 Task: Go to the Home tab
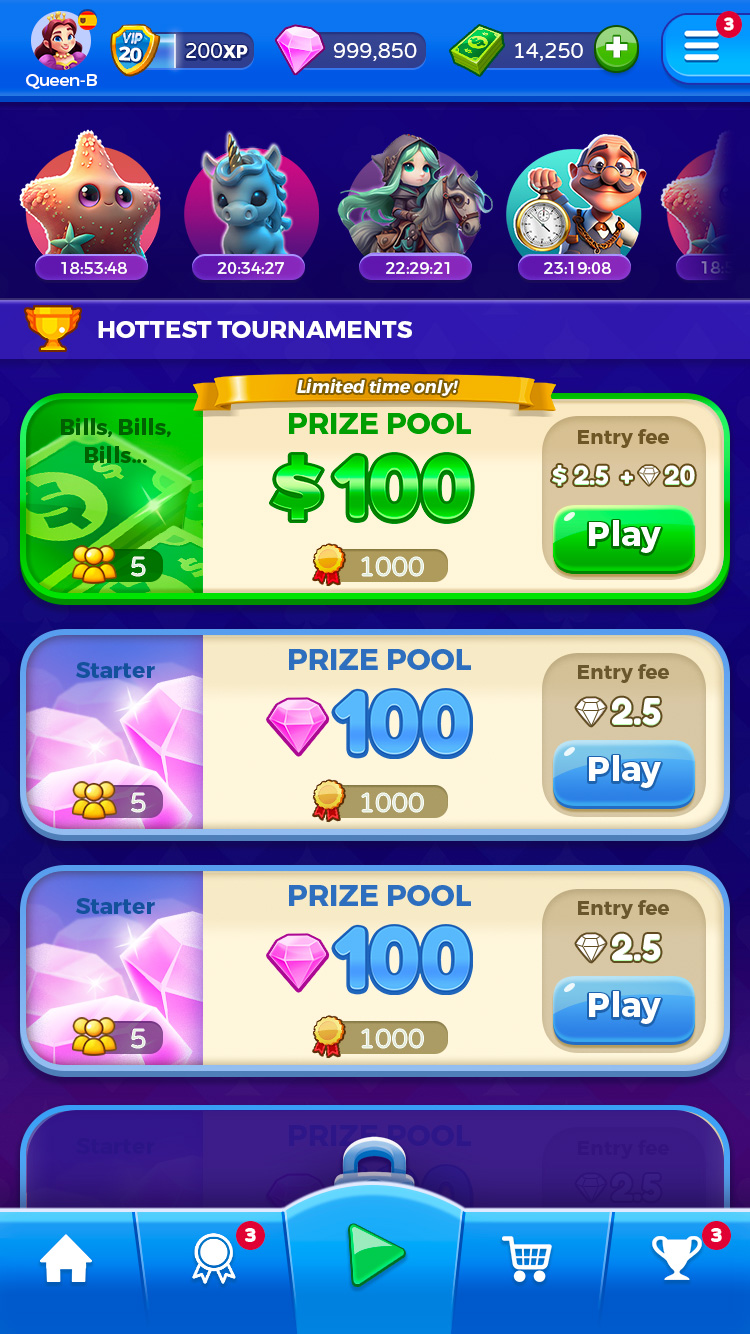(x=66, y=1258)
